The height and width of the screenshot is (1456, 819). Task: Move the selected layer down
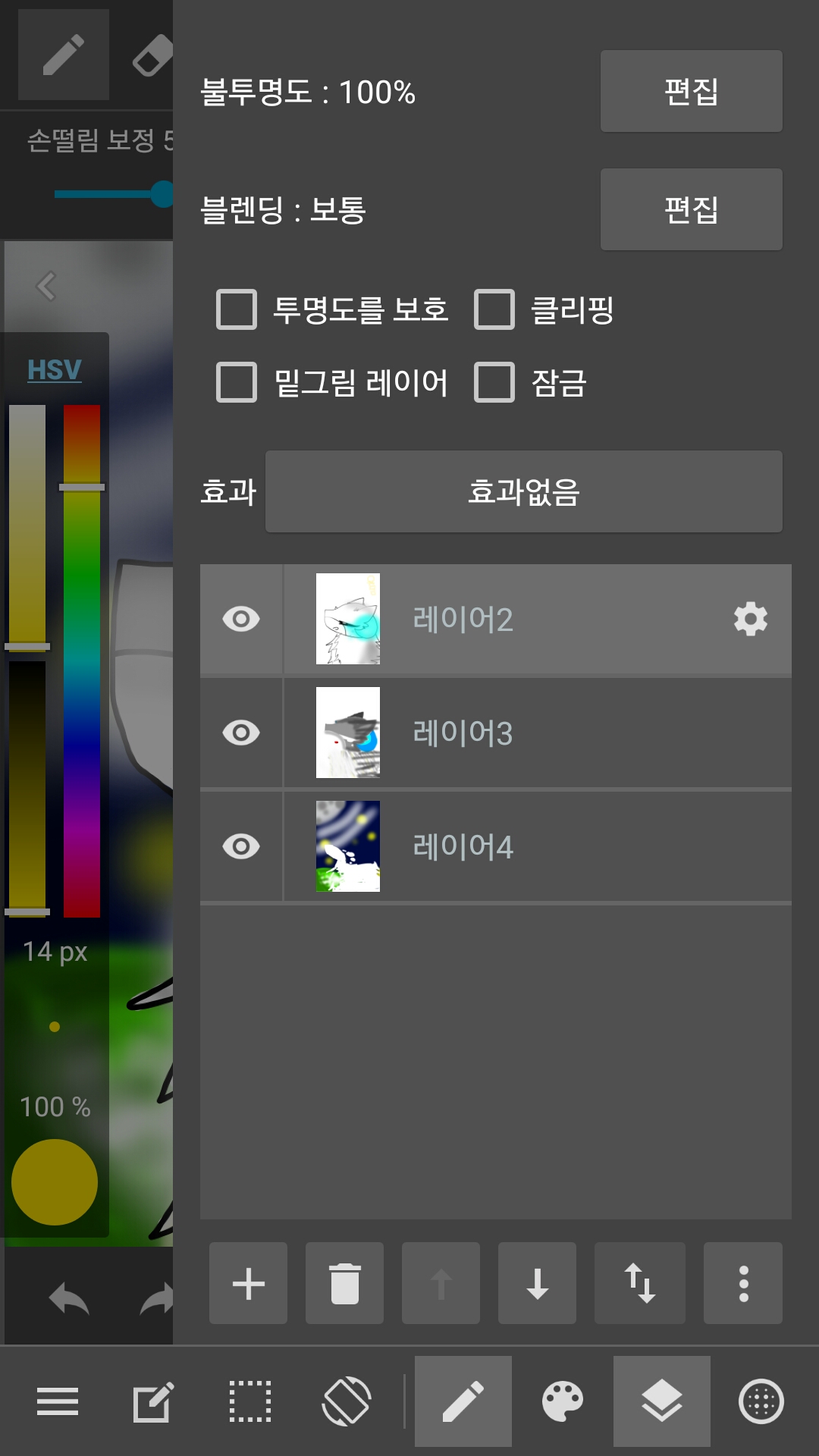pyautogui.click(x=537, y=1284)
